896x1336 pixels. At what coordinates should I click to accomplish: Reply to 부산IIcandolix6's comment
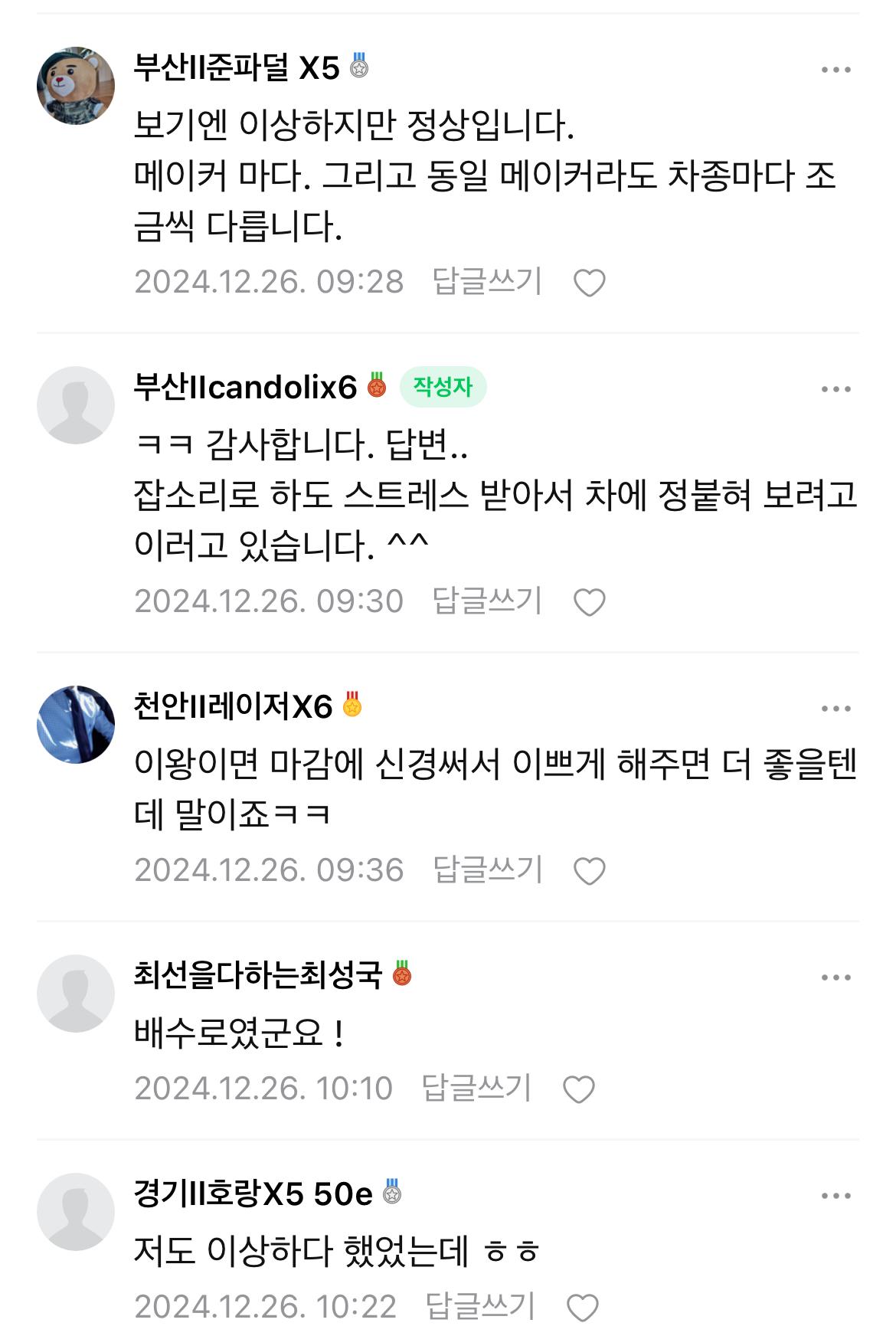487,601
